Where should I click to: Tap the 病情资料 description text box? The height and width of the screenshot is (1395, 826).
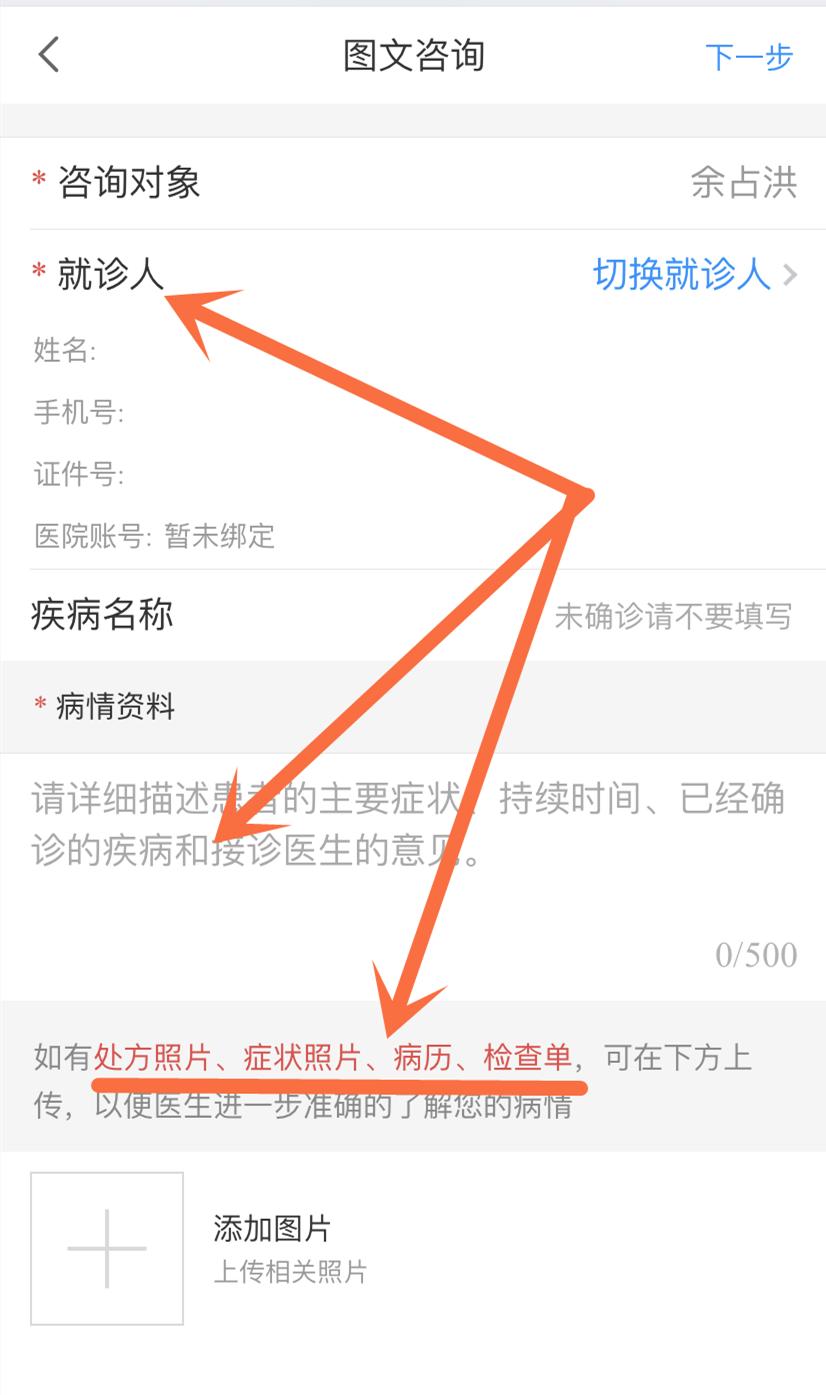click(410, 860)
